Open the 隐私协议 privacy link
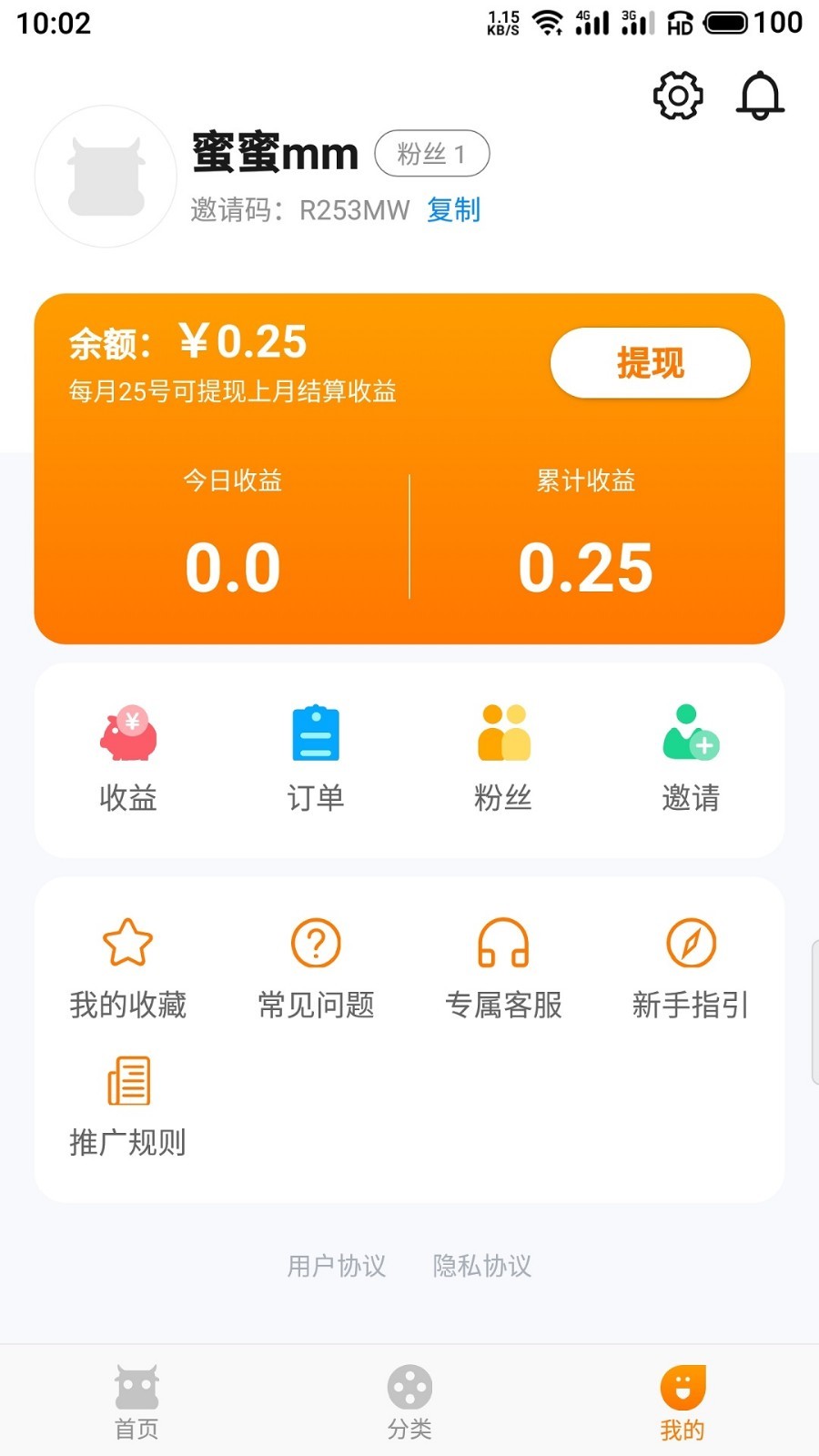The image size is (819, 1456). tap(482, 1265)
